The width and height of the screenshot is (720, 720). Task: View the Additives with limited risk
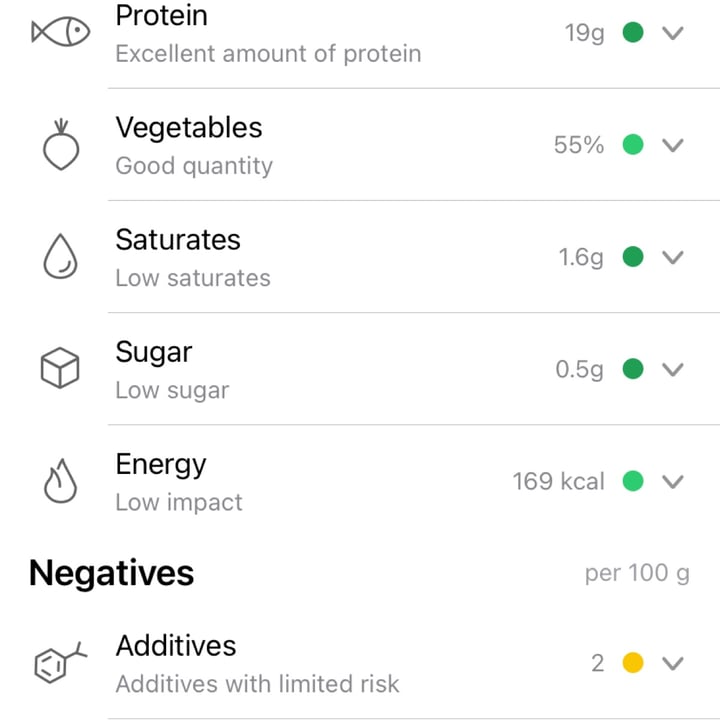(x=673, y=663)
